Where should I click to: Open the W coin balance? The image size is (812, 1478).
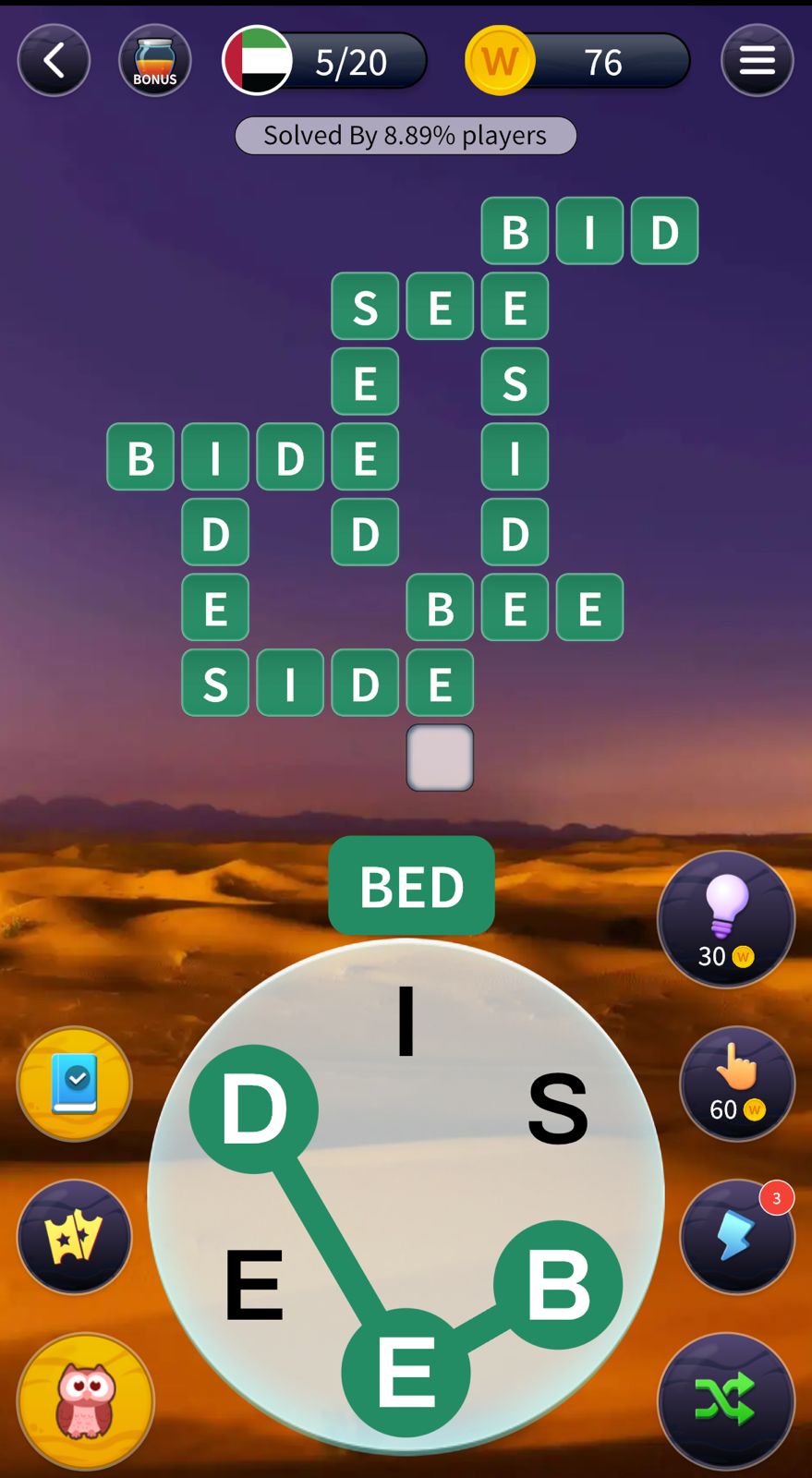pos(577,61)
